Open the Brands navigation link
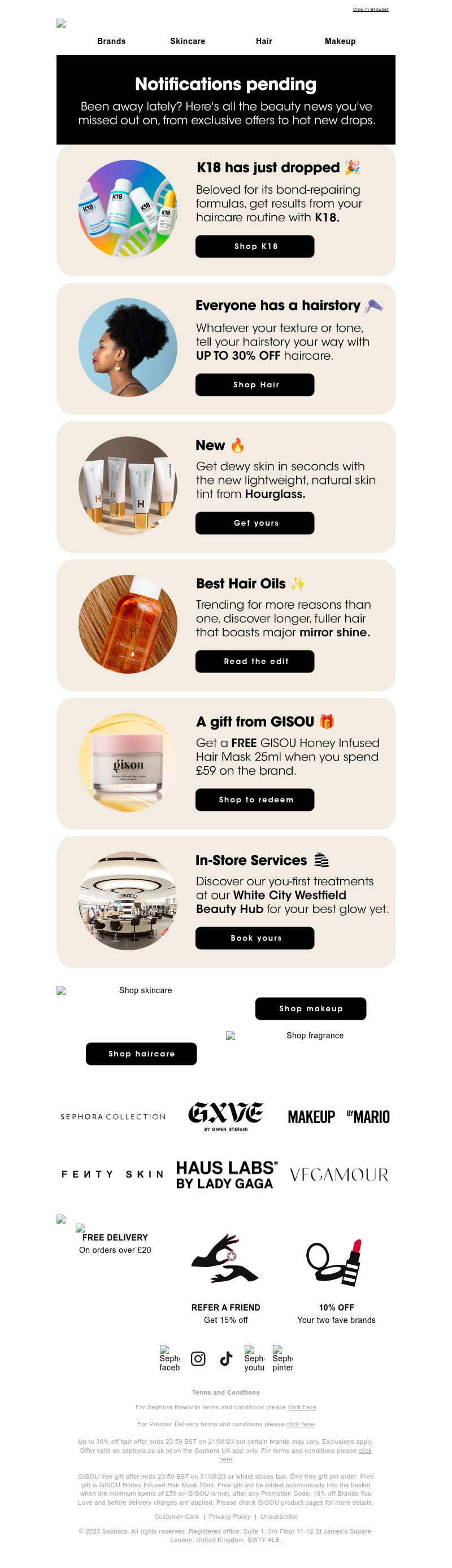 click(111, 41)
